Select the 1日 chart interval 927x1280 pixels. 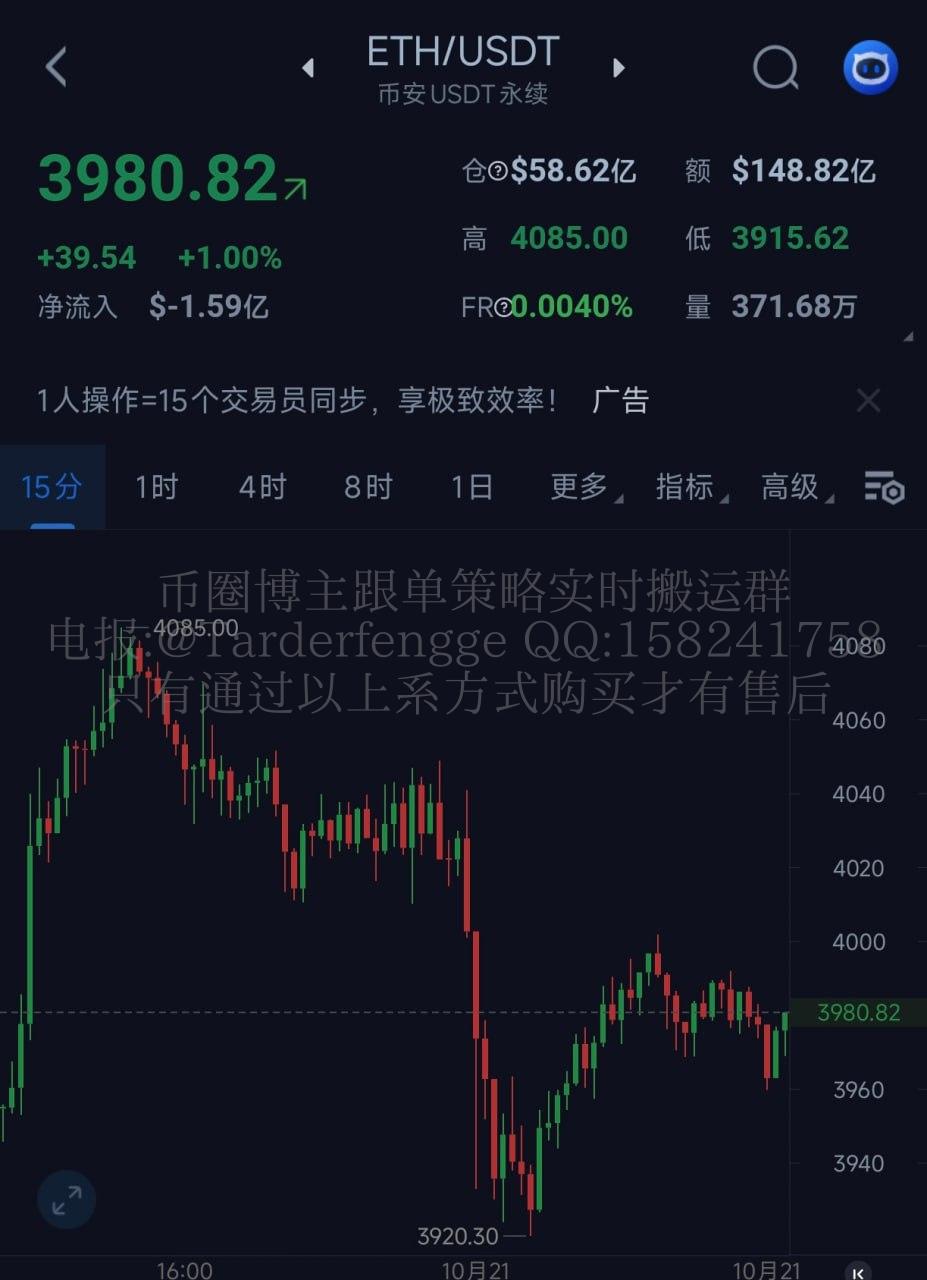[x=472, y=487]
